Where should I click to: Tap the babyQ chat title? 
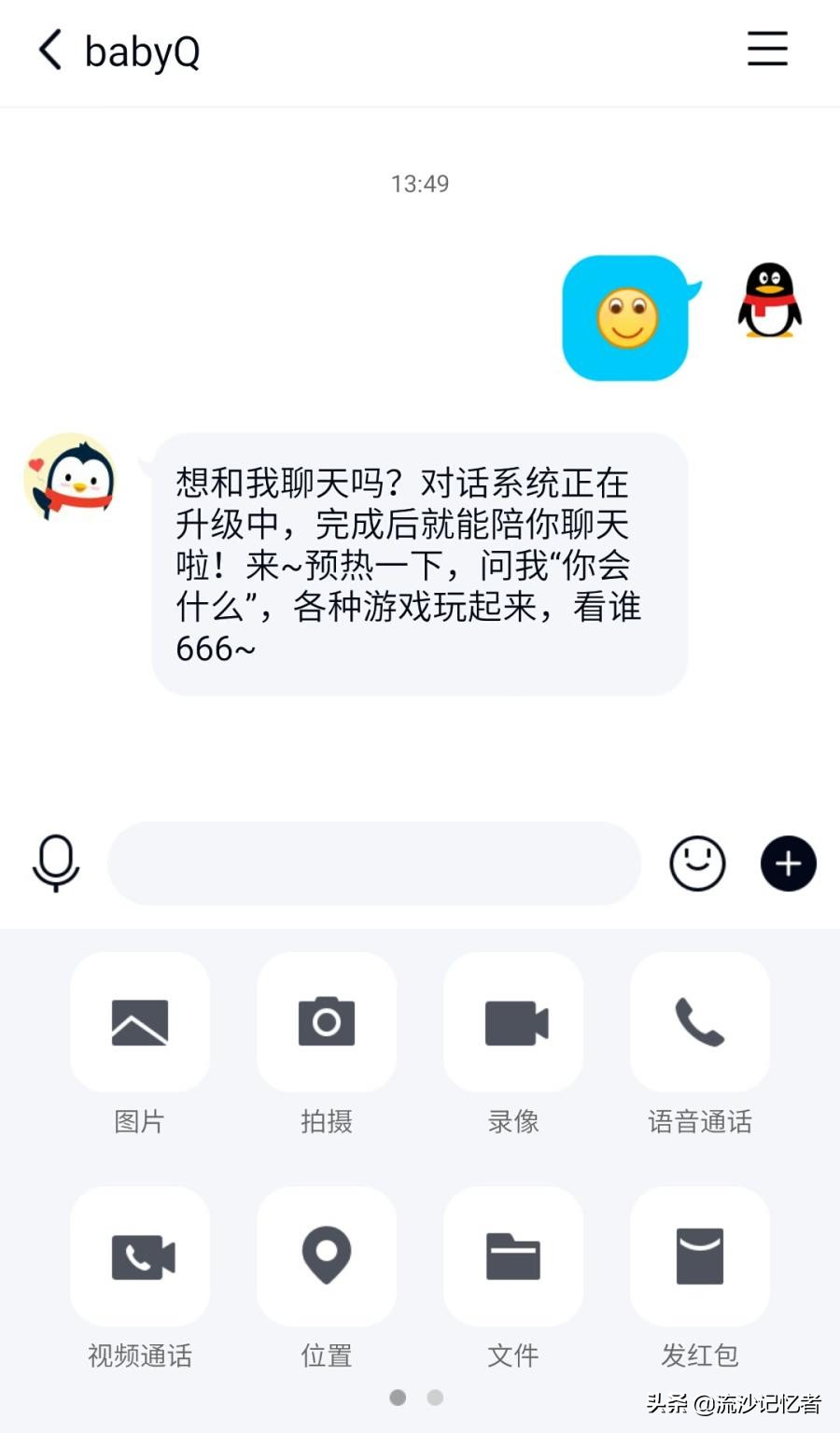coord(142,50)
